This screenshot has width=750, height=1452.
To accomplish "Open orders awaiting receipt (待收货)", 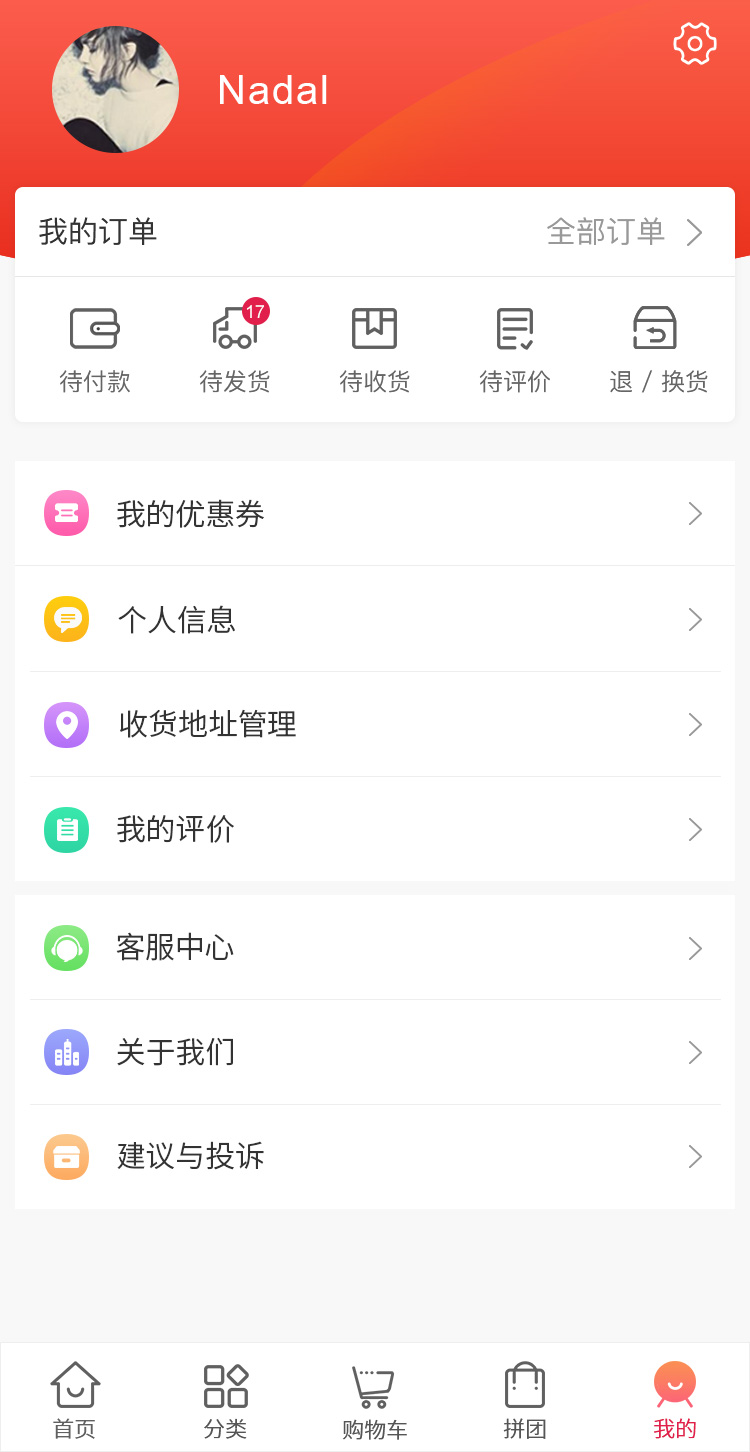I will pos(375,349).
